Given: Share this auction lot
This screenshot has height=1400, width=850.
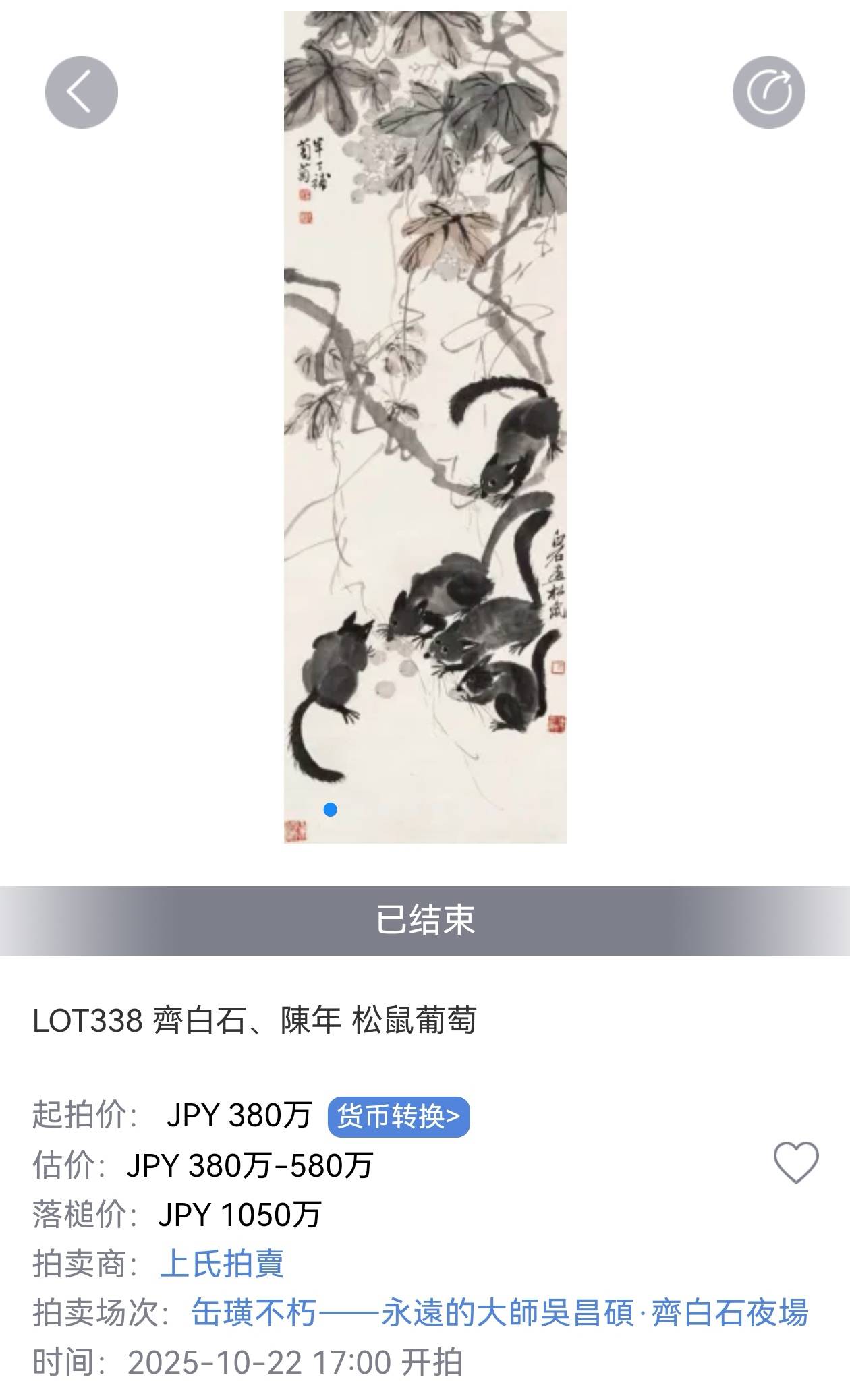Looking at the screenshot, I should point(768,92).
